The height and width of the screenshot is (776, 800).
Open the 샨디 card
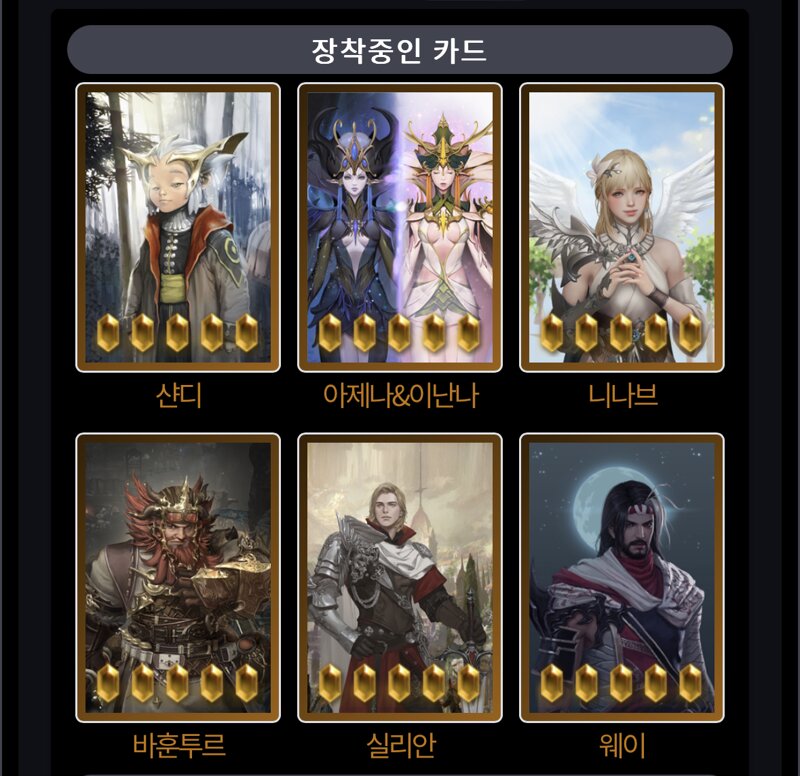(x=178, y=227)
